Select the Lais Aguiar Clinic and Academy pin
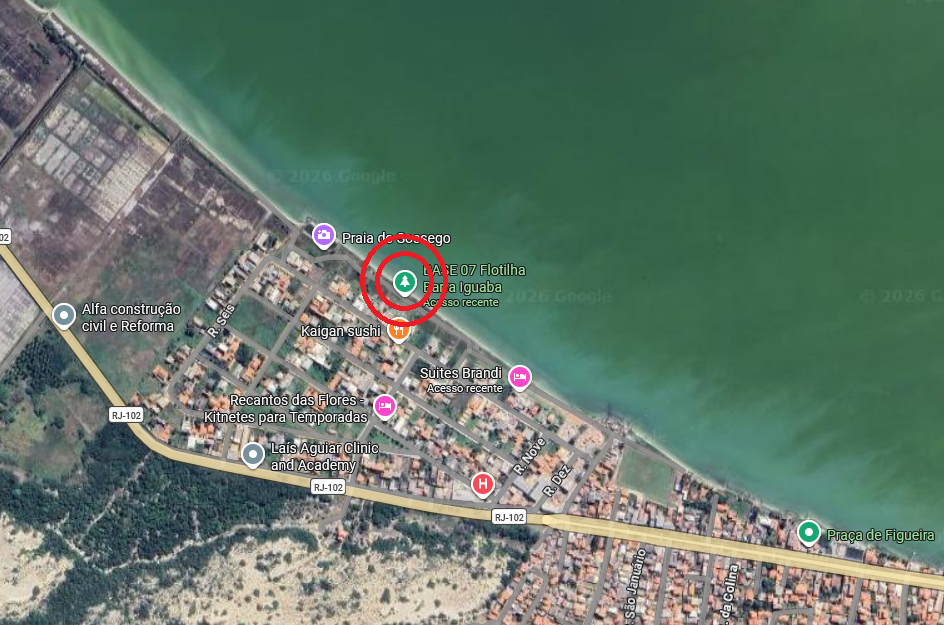This screenshot has width=944, height=625. pos(254,455)
